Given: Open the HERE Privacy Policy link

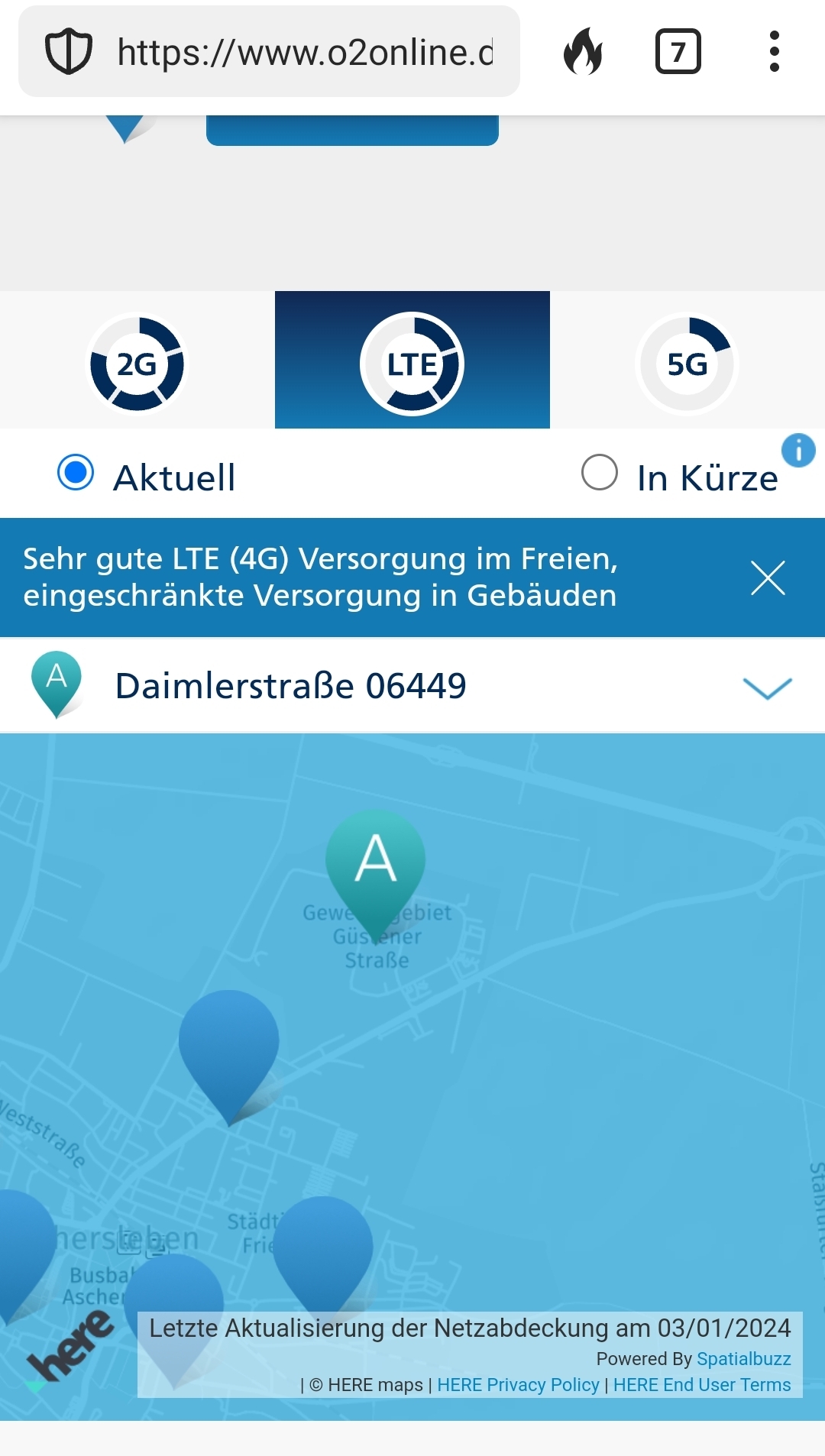Looking at the screenshot, I should pyautogui.click(x=518, y=1385).
